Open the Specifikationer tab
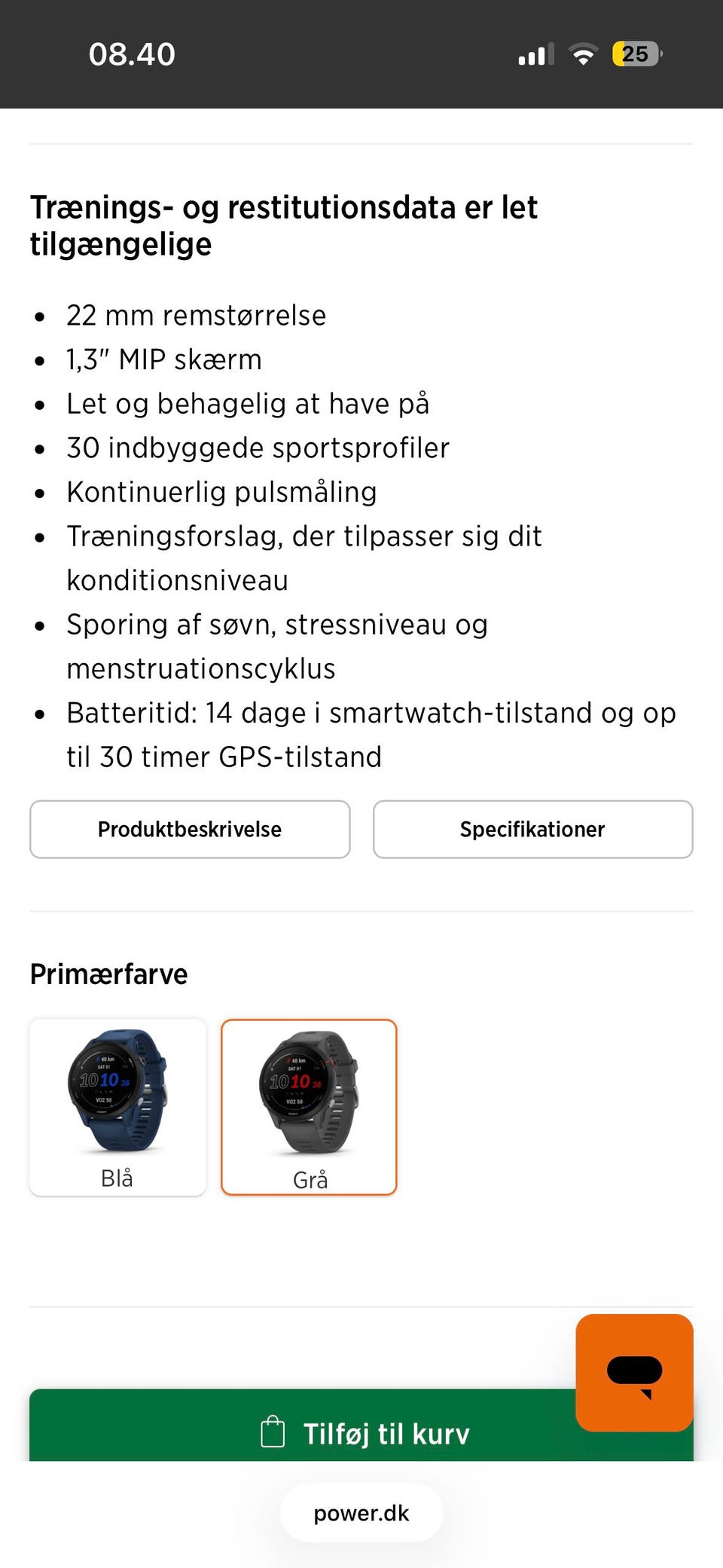 click(x=532, y=829)
